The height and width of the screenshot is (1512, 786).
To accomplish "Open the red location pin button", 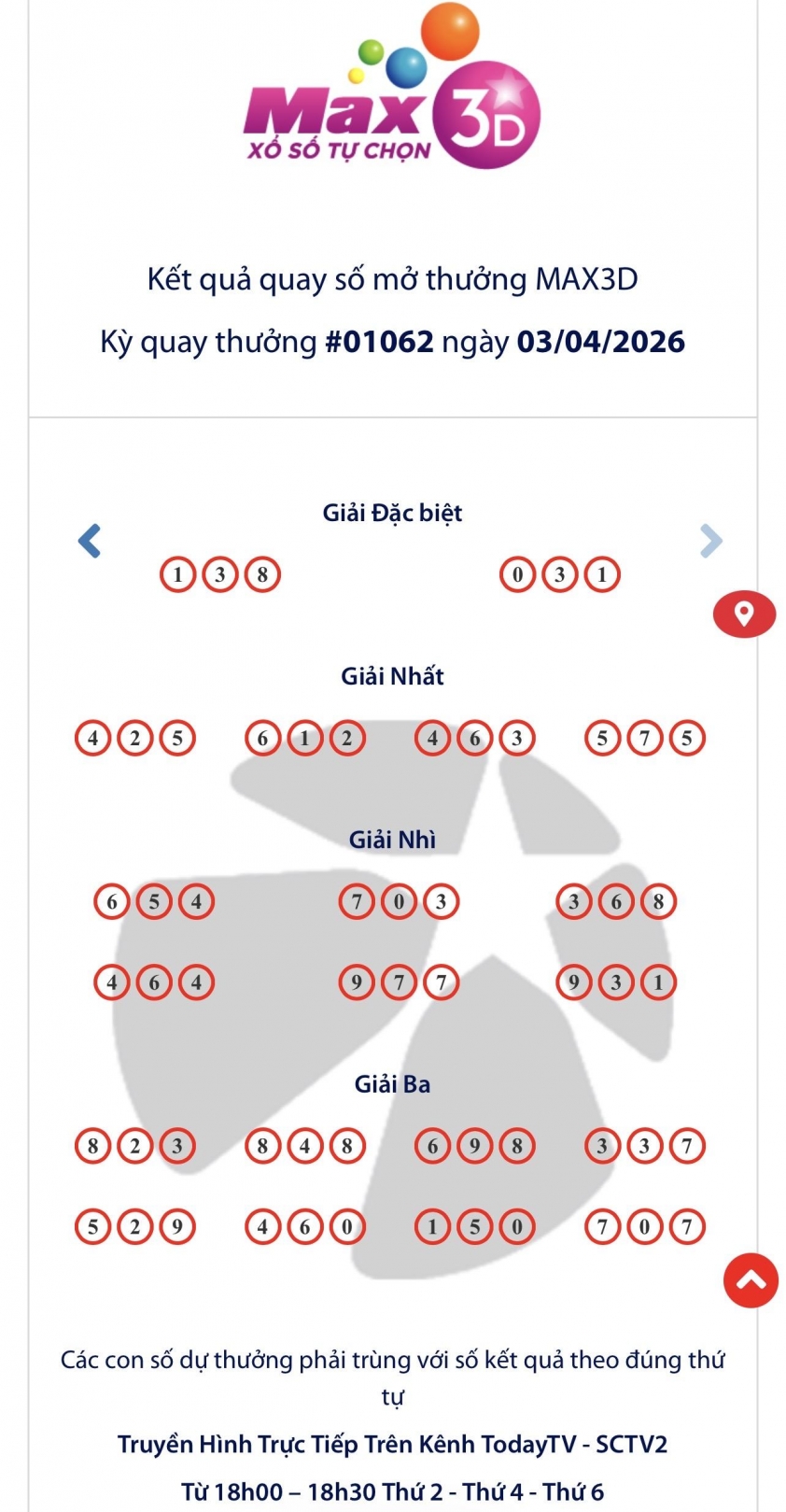I will point(744,615).
